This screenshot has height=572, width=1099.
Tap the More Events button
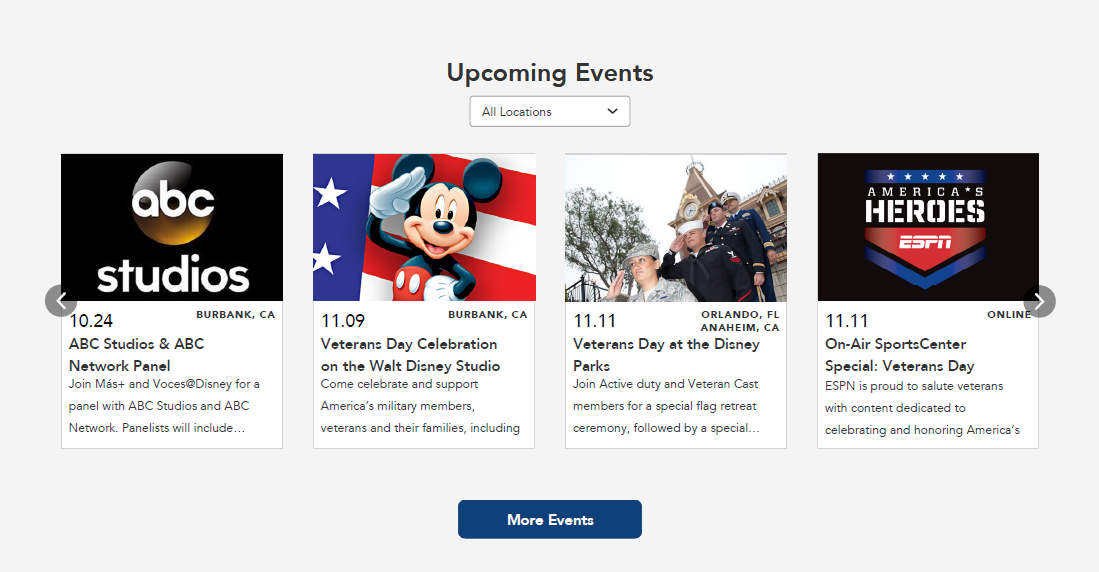point(550,520)
